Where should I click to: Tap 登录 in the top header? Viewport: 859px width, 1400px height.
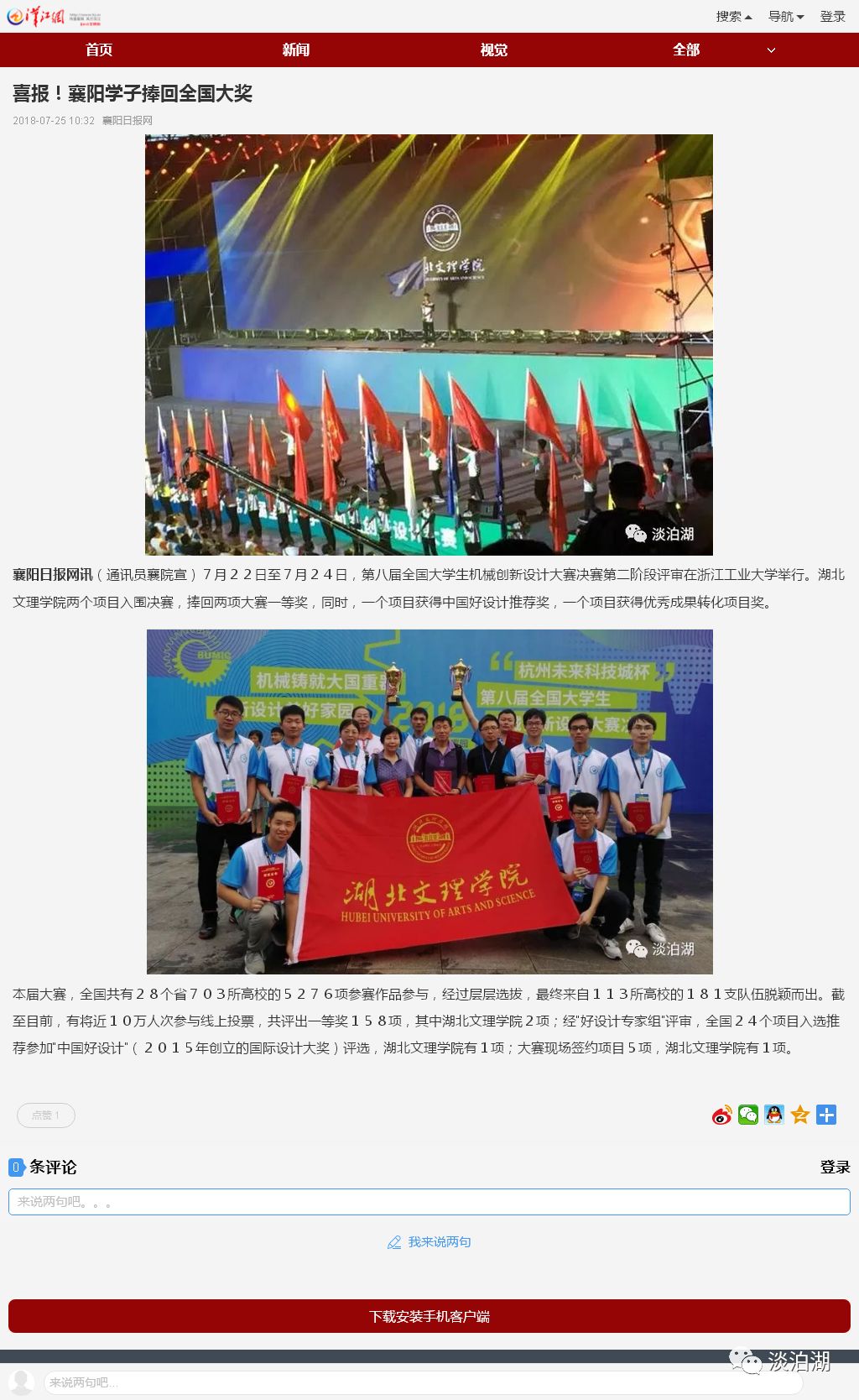coord(832,16)
